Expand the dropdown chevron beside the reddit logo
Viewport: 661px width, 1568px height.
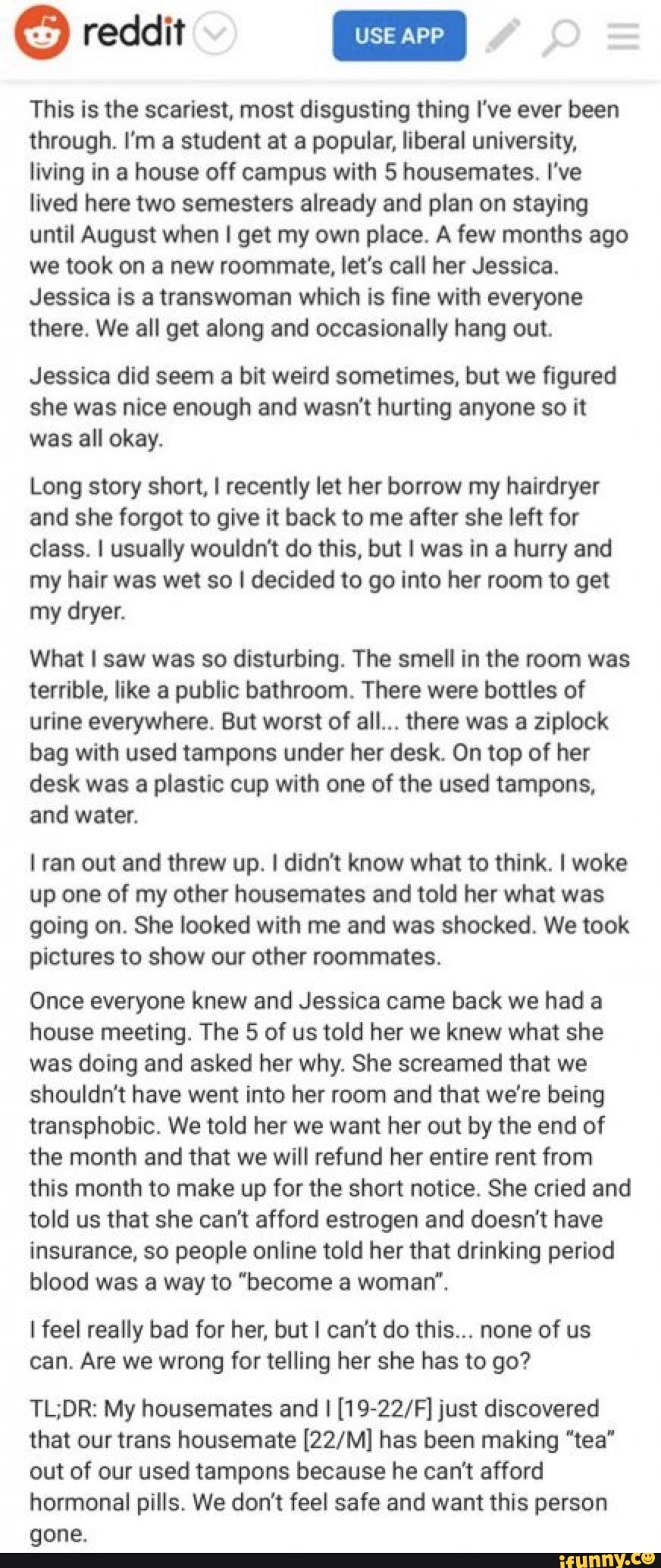pos(217,35)
